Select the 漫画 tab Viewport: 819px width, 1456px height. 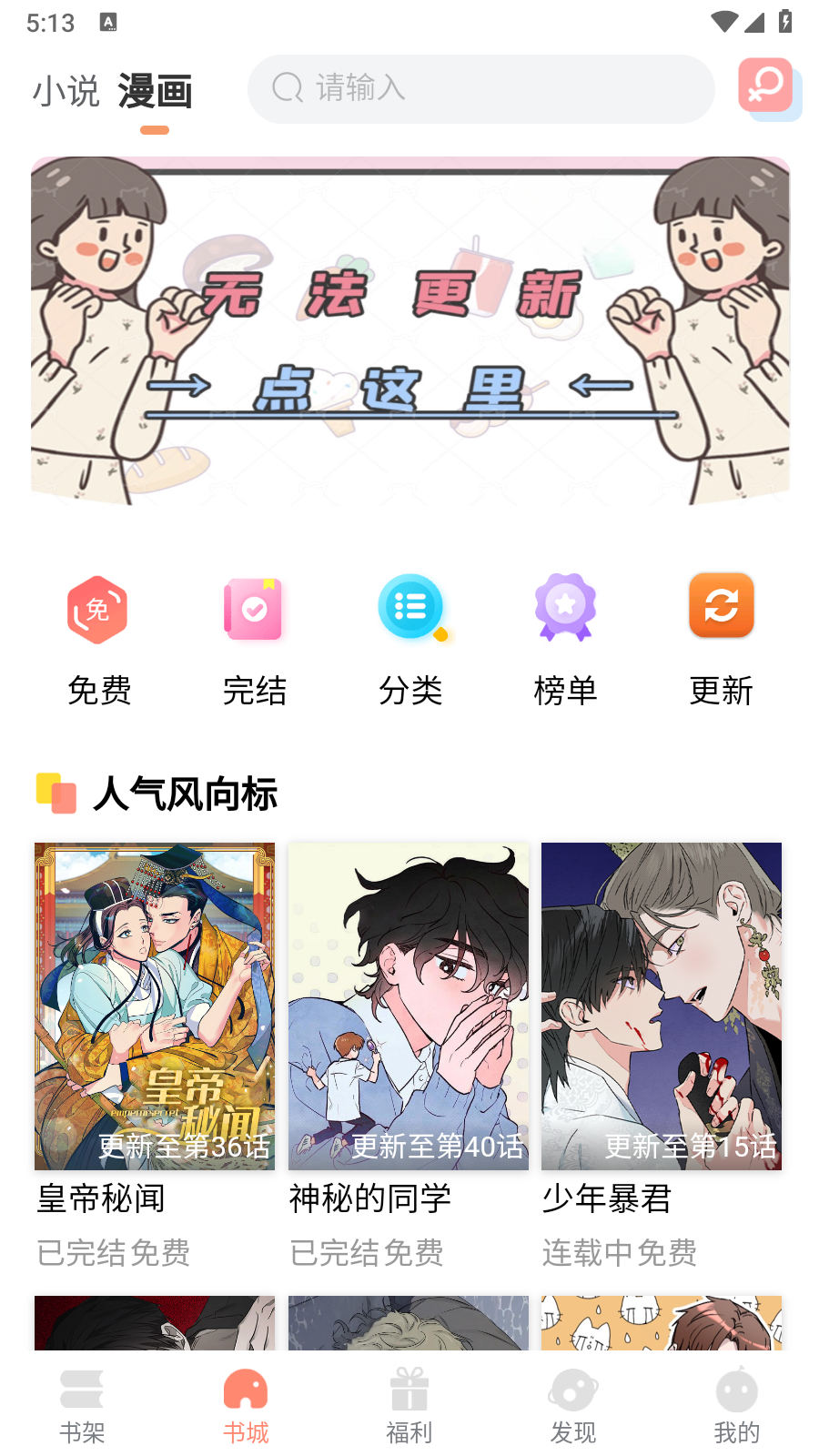(x=155, y=92)
